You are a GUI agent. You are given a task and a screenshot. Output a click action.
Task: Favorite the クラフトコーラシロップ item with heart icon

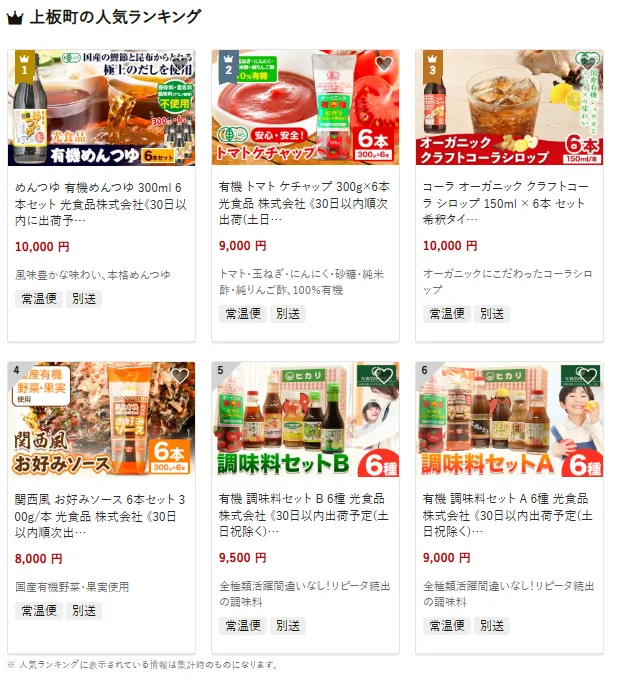tap(588, 64)
